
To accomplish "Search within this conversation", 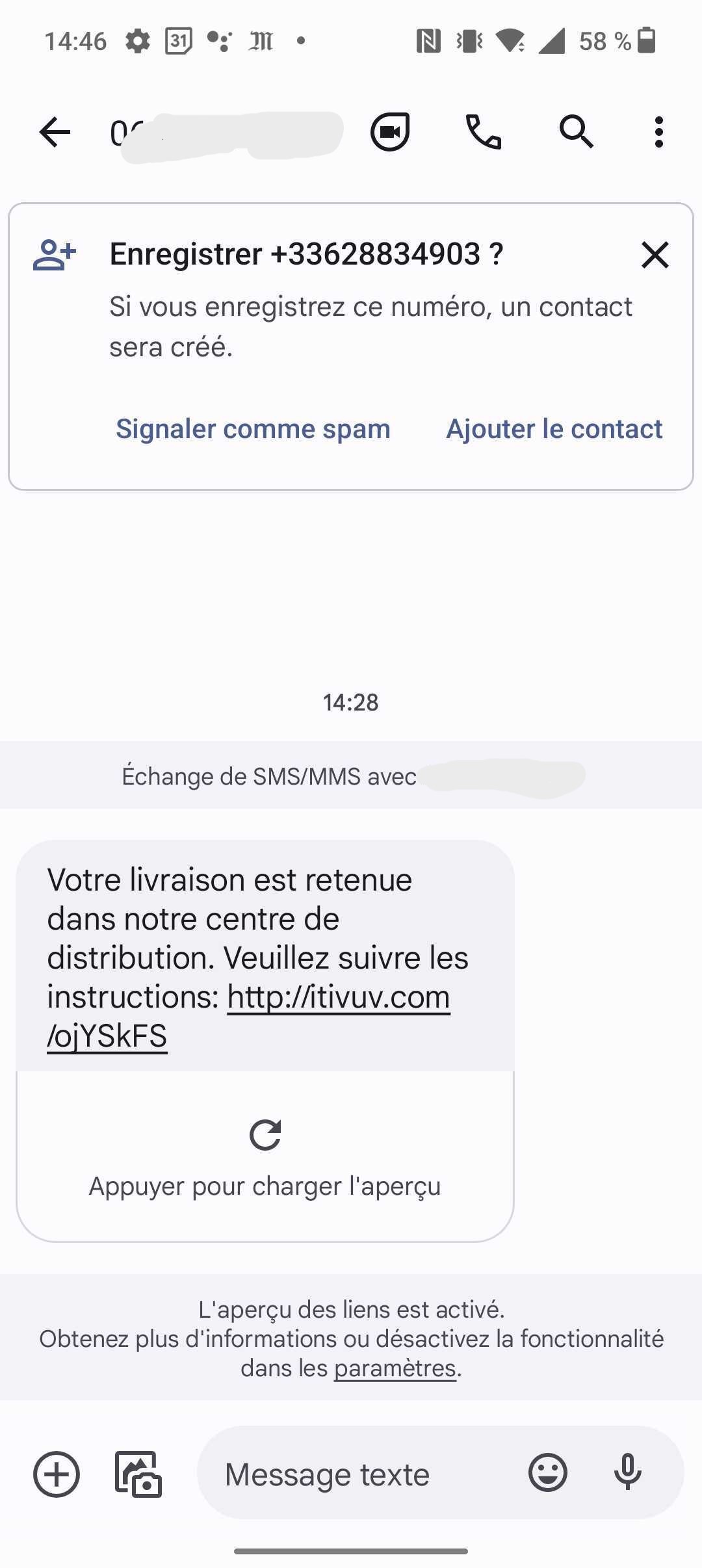I will [x=577, y=132].
